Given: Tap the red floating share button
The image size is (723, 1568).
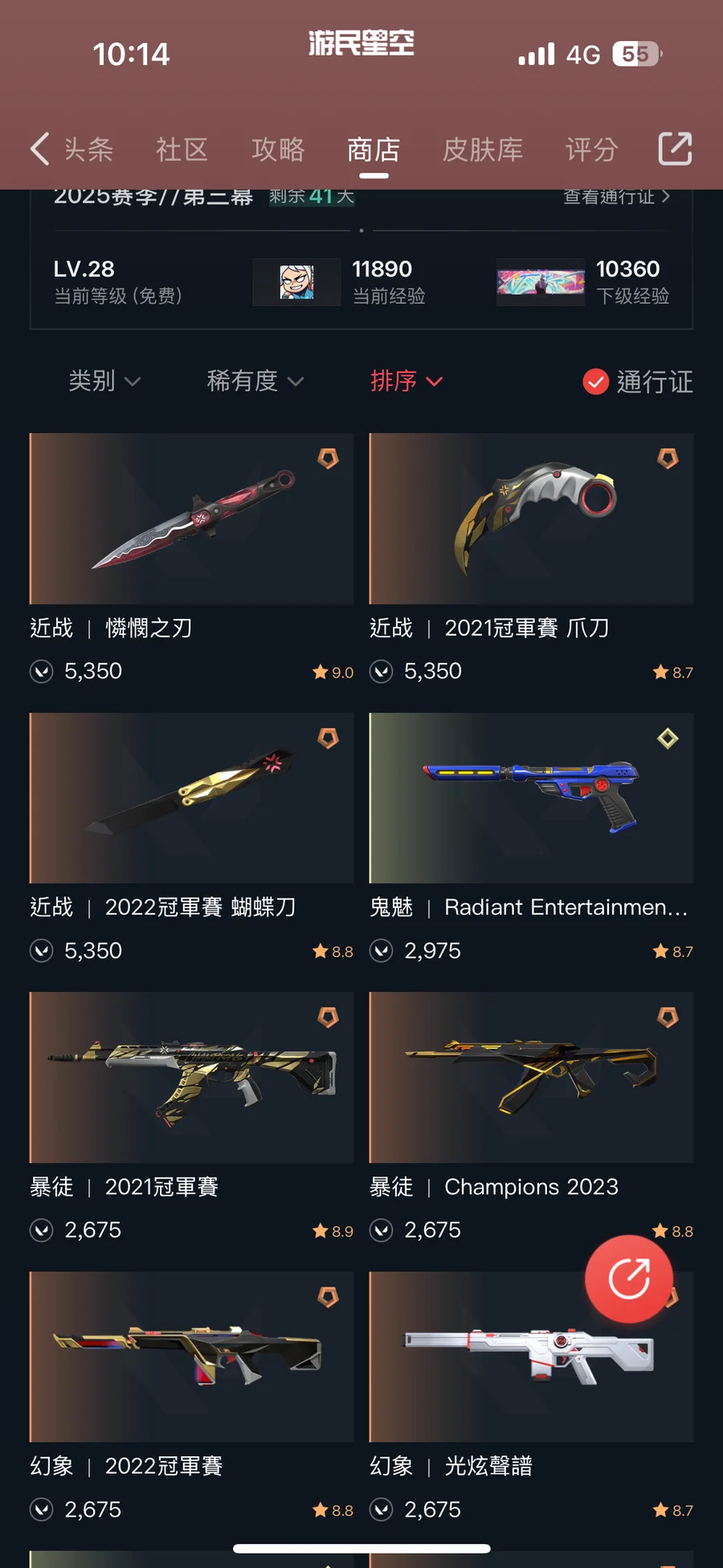Looking at the screenshot, I should tap(629, 1279).
